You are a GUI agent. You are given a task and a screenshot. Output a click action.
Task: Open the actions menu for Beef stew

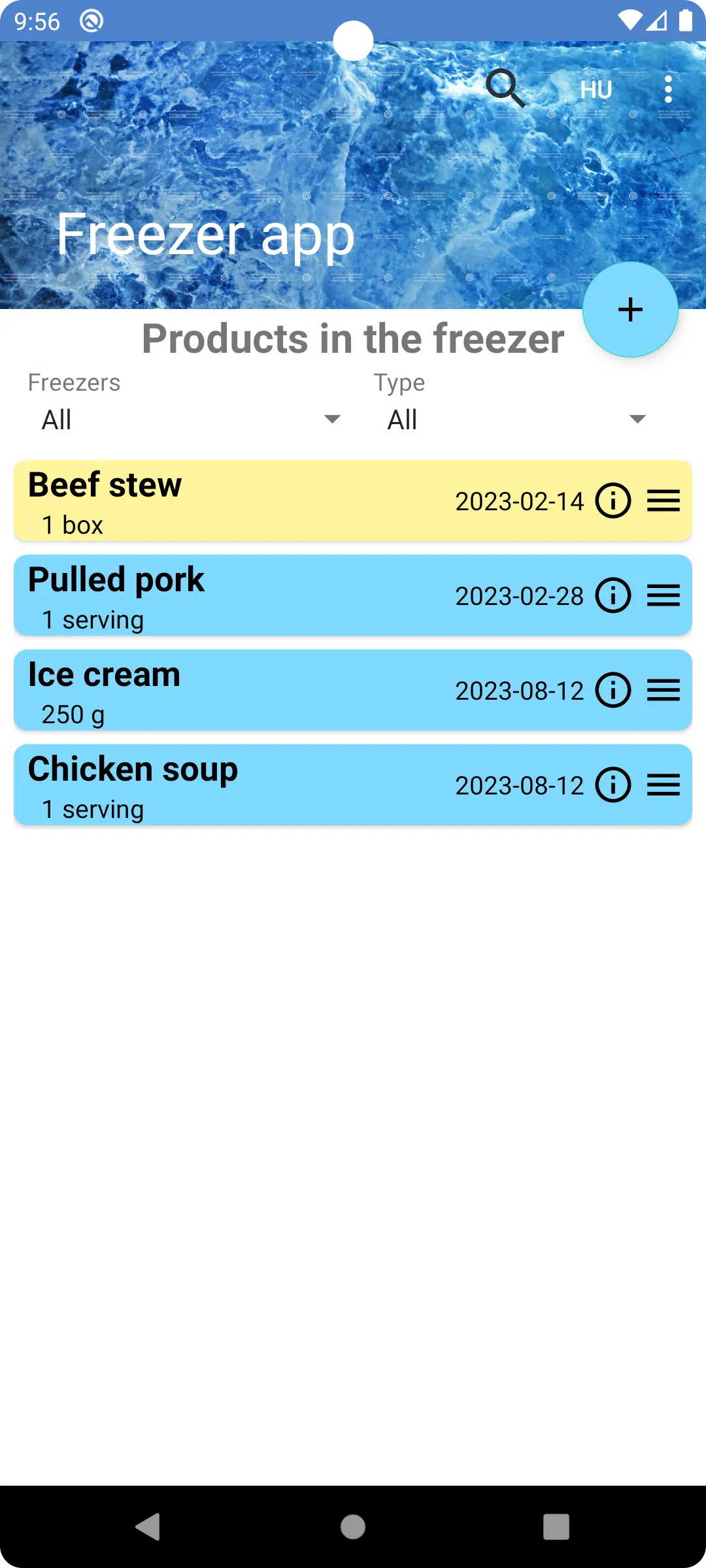coord(664,501)
